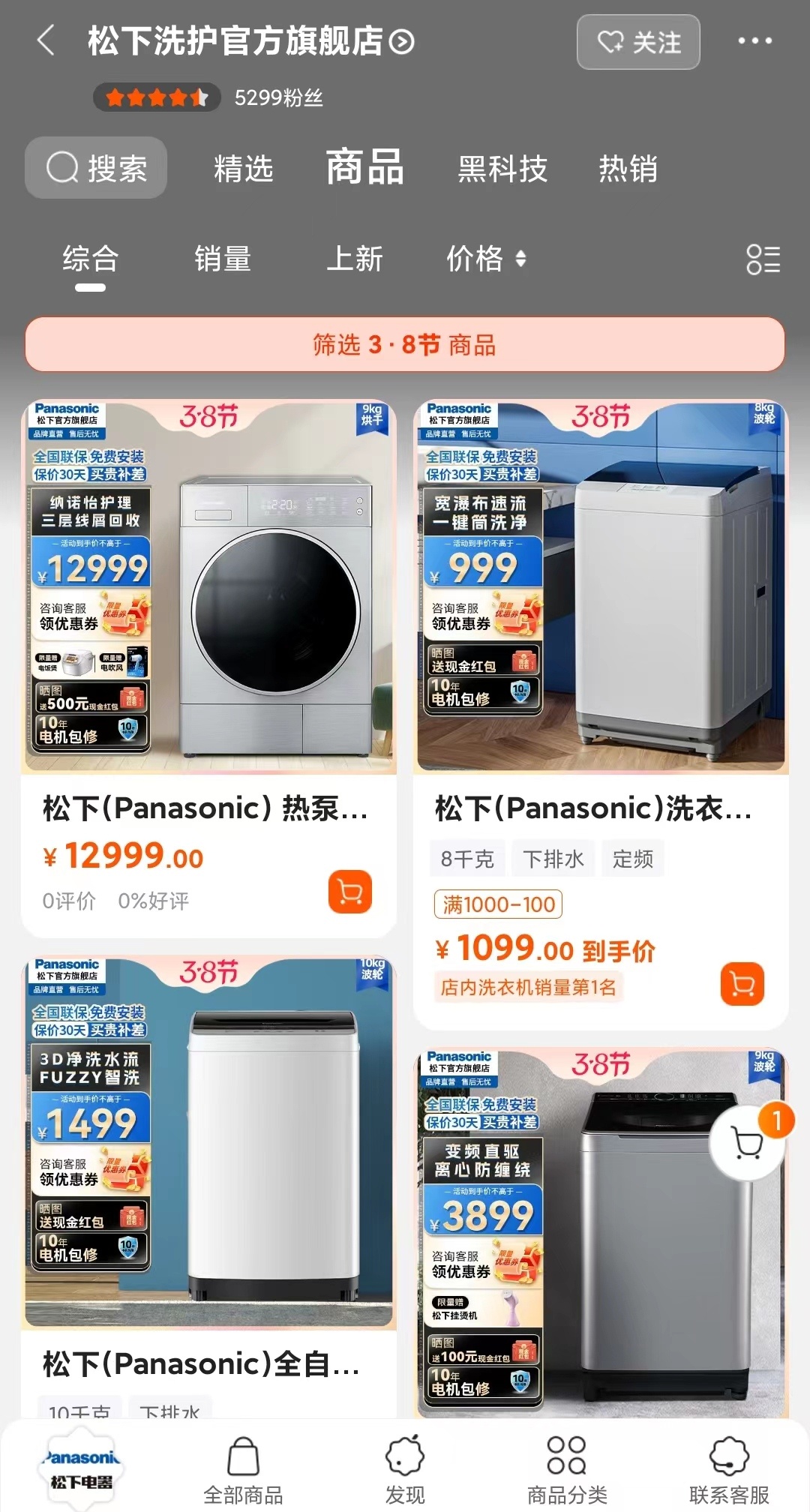
Task: Open 全部商品 in bottom bar
Action: 243,1471
